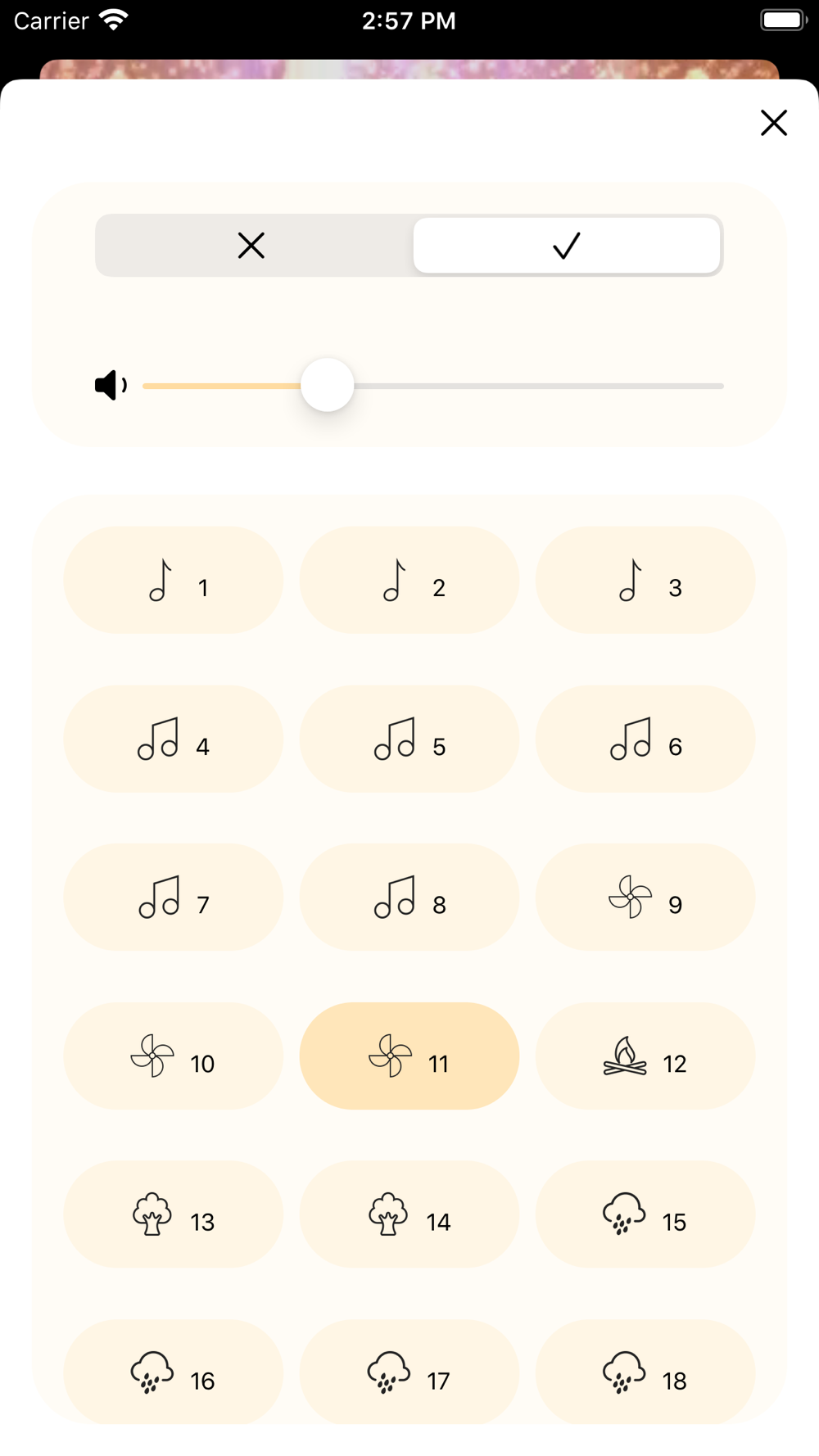Choose fan sound 10
Screen dimensions: 819x1456
coord(174,1056)
